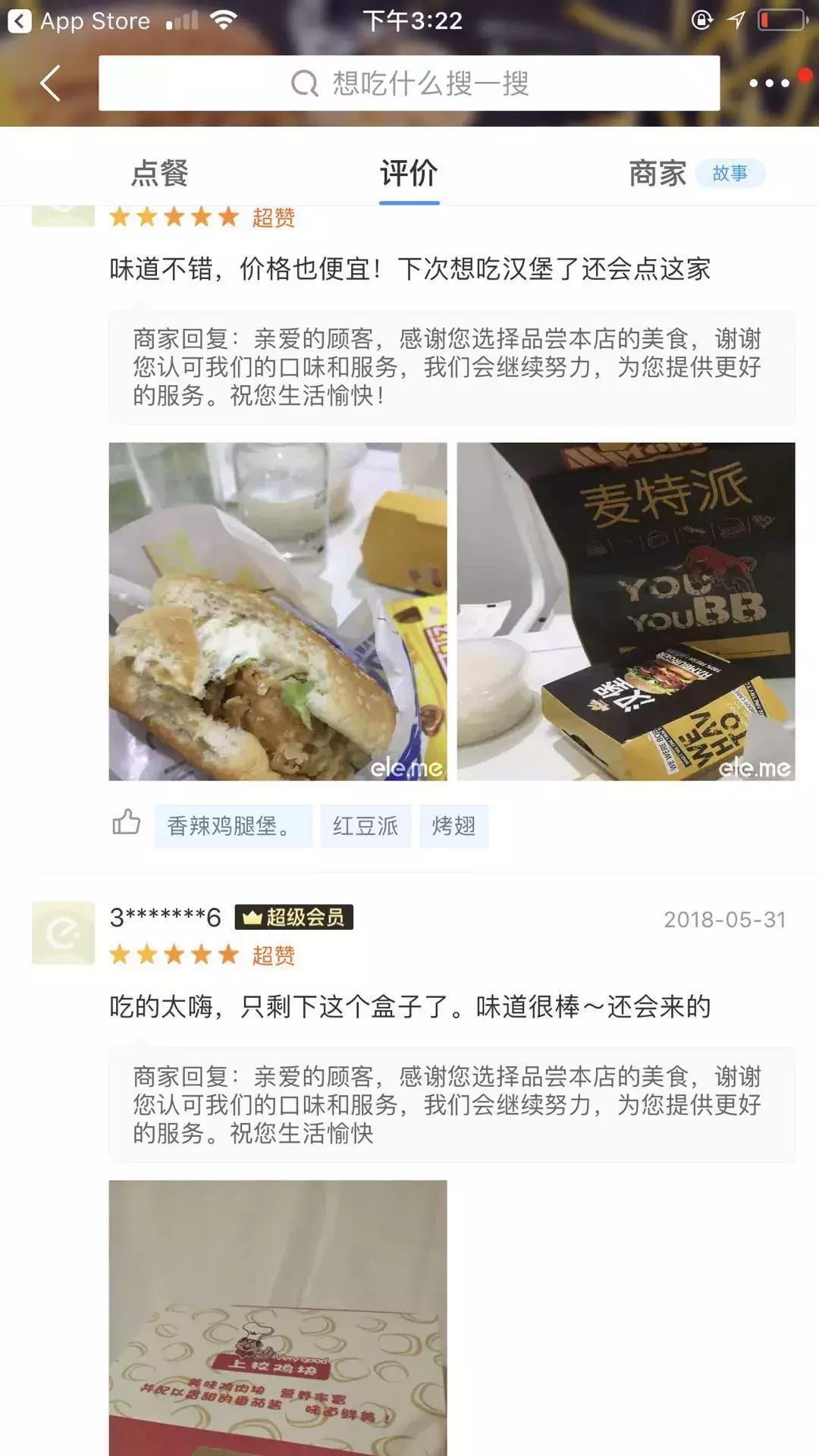The width and height of the screenshot is (819, 1456).
Task: Tap the crown icon on 超级会员 badge
Action: coord(253,918)
